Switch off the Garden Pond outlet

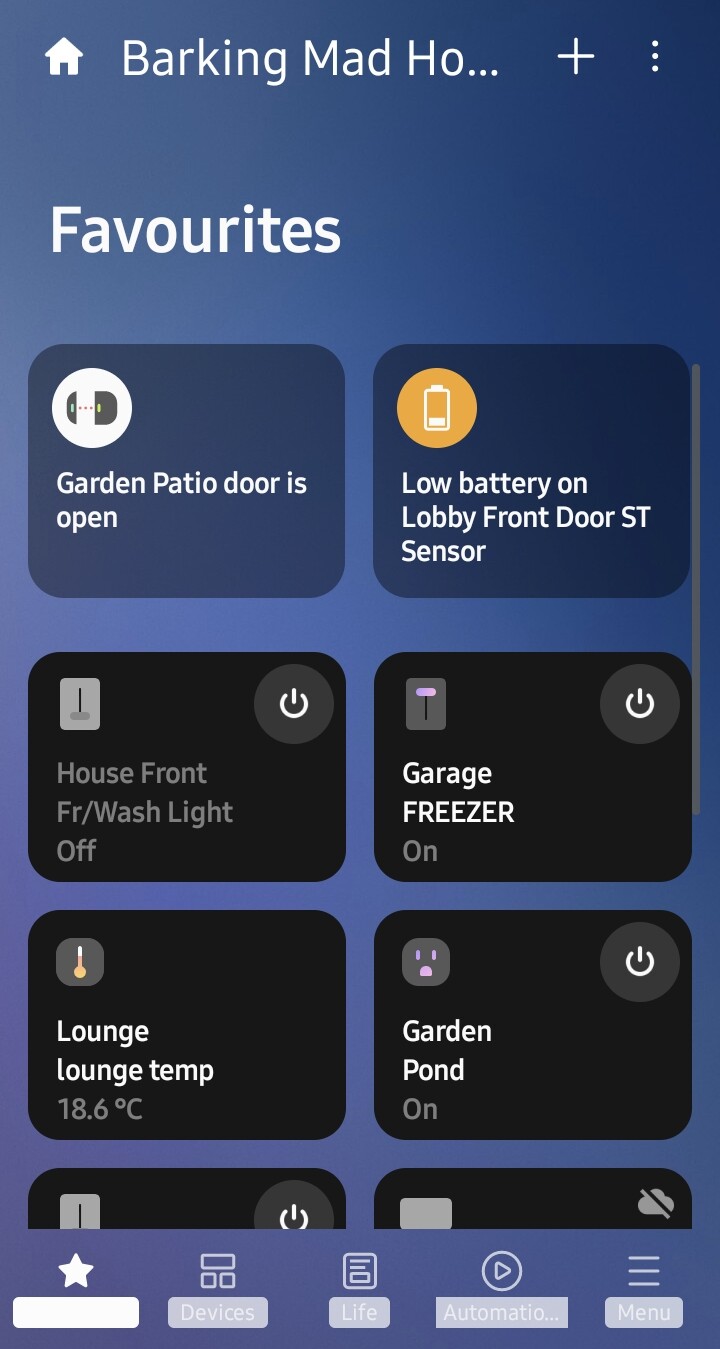click(x=639, y=962)
